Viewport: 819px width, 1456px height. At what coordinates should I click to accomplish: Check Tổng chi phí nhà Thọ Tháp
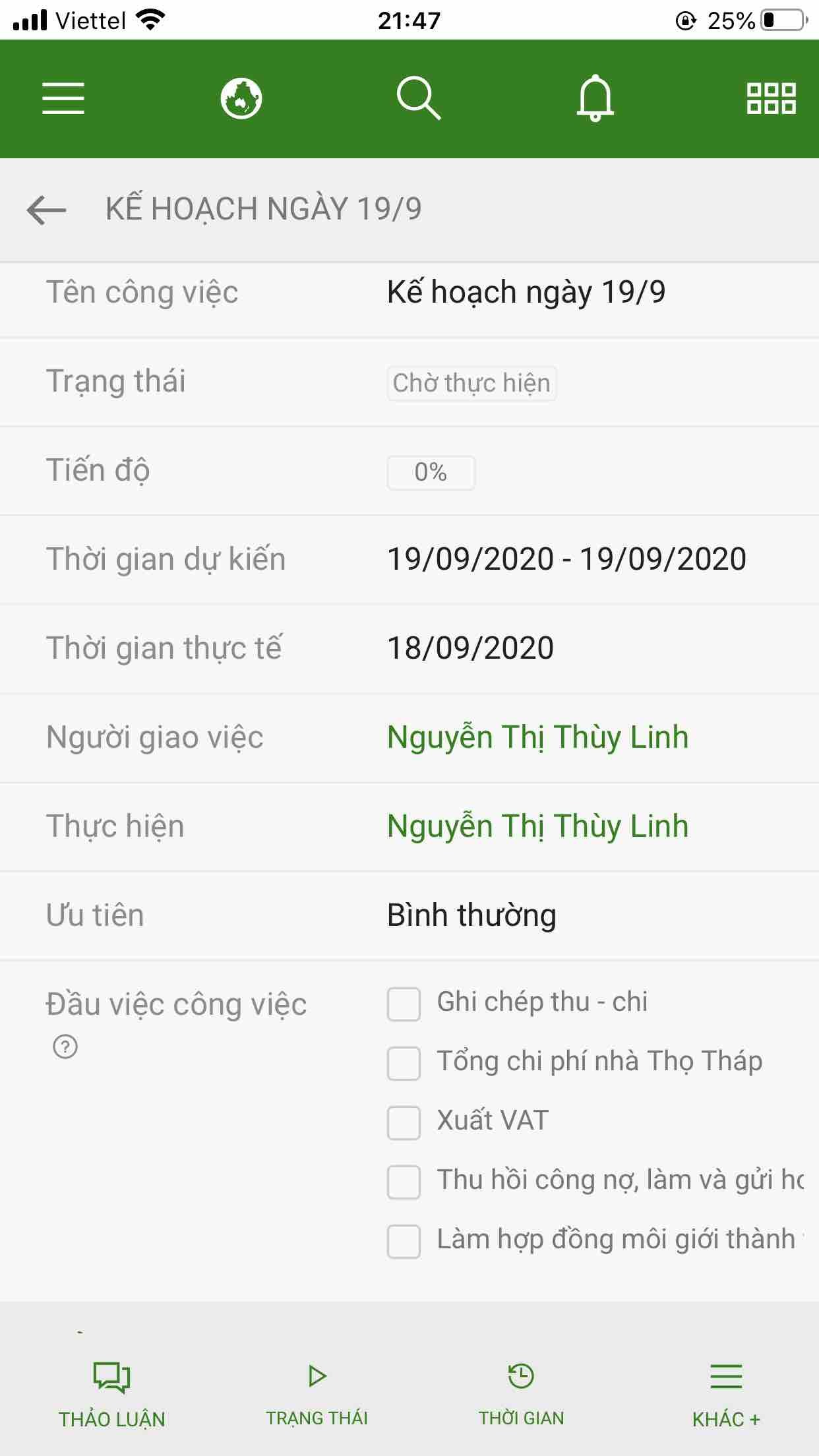tap(404, 1063)
